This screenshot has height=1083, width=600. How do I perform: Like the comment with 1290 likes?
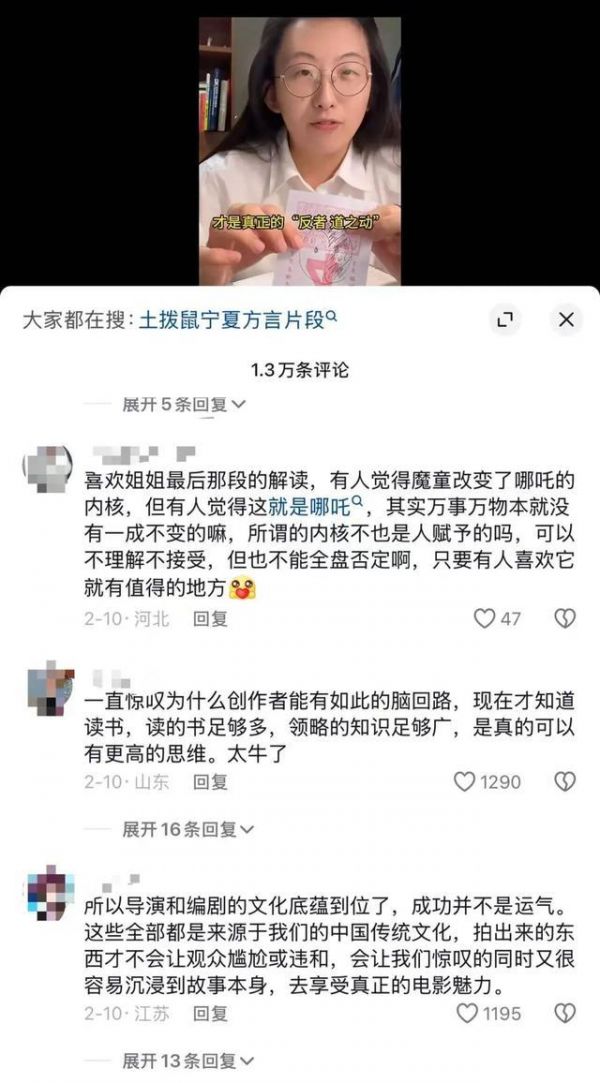pyautogui.click(x=466, y=781)
